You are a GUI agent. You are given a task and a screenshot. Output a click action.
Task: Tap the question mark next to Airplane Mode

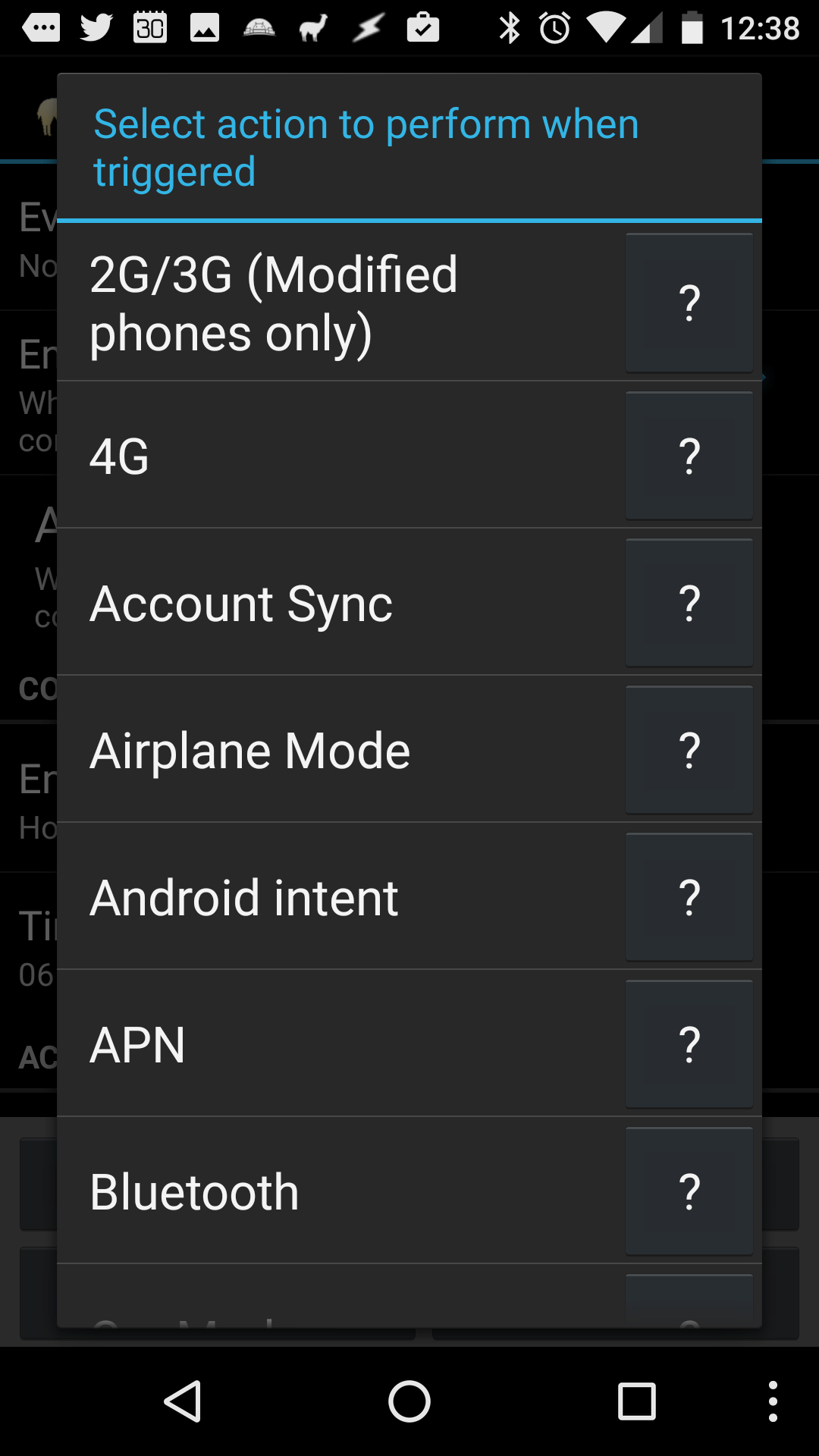point(689,751)
